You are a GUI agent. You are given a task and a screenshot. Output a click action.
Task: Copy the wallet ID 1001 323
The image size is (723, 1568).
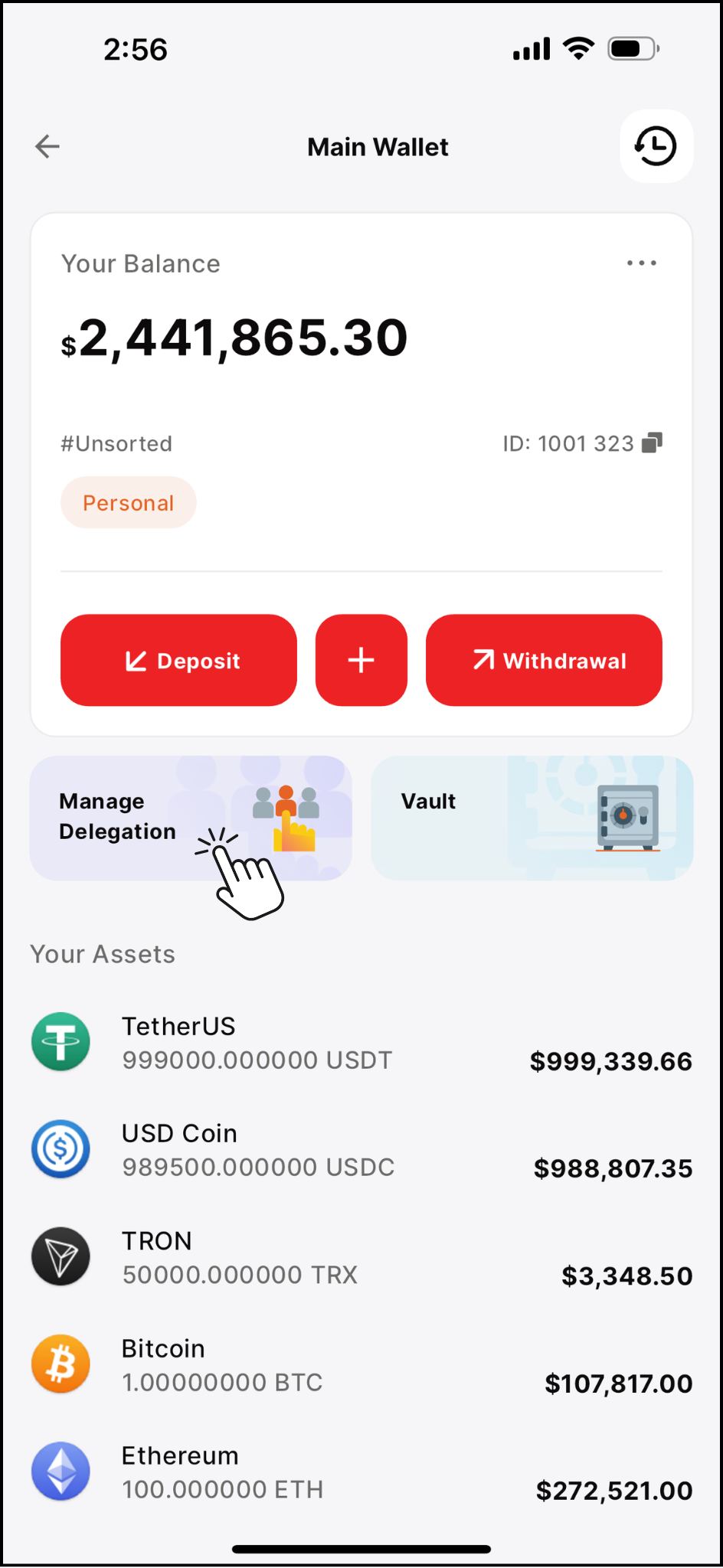(652, 443)
